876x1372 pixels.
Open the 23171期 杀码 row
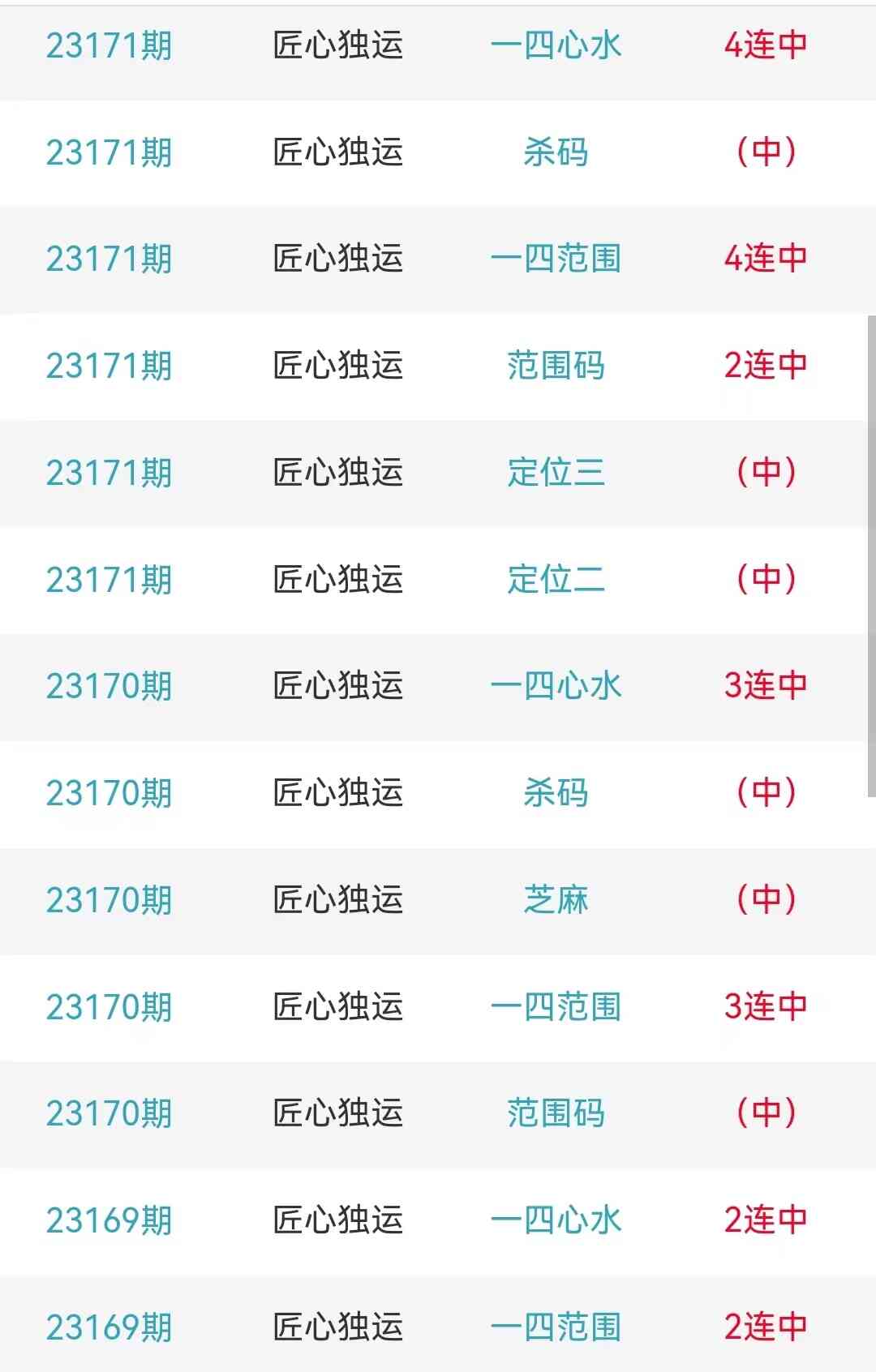pyautogui.click(x=556, y=152)
